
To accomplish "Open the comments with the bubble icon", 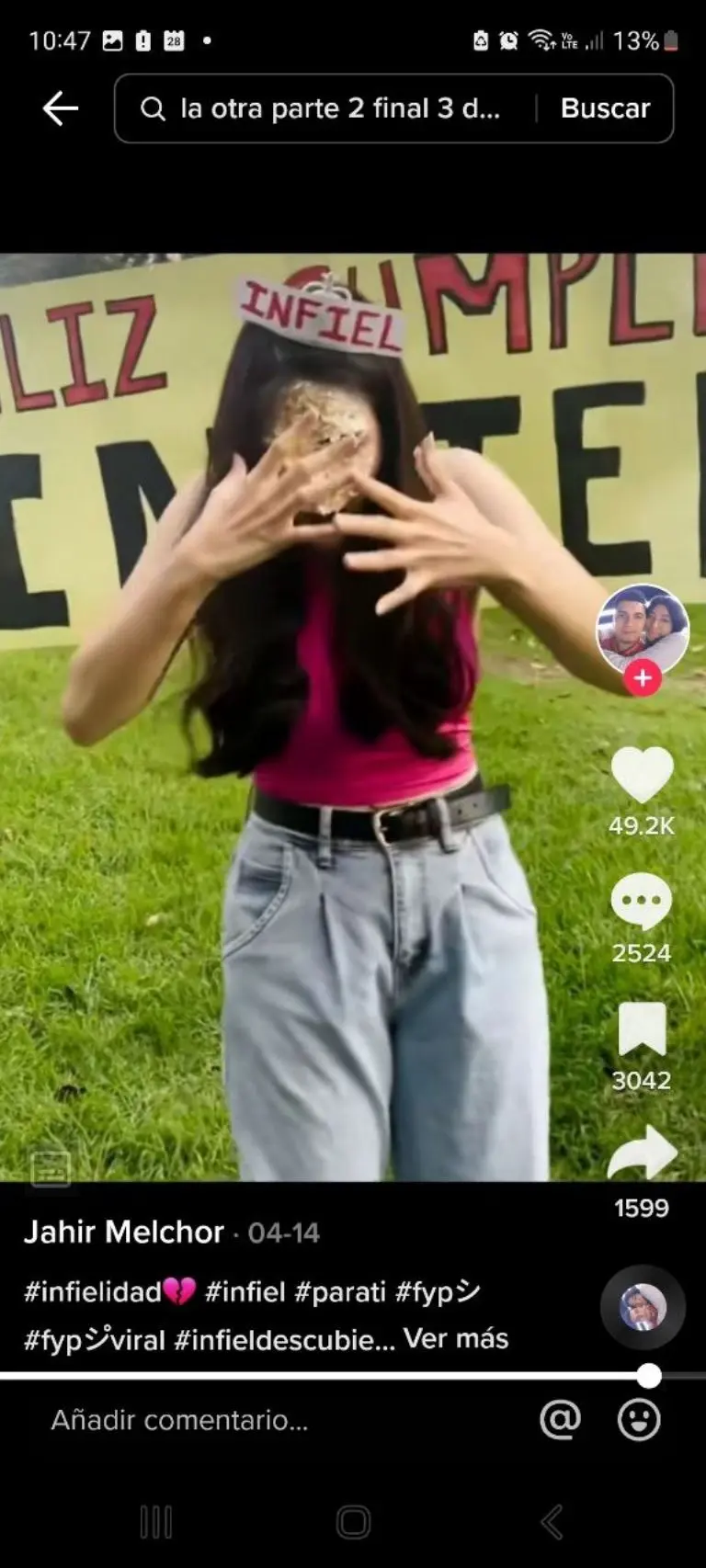I will click(642, 901).
